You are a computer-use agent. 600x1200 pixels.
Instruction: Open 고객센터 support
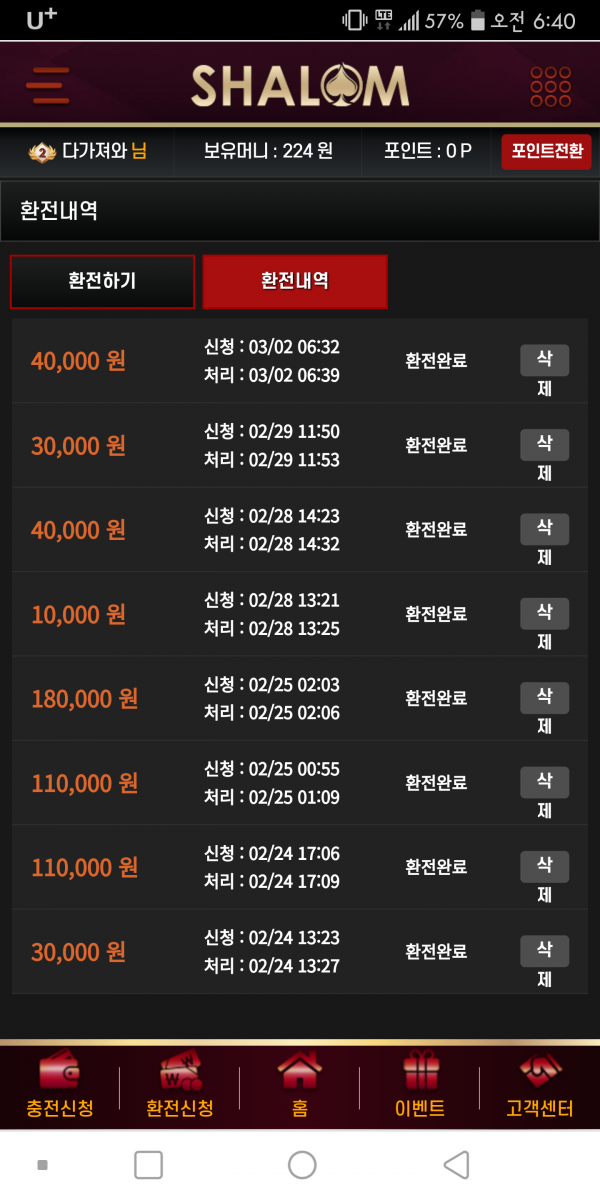point(540,1088)
